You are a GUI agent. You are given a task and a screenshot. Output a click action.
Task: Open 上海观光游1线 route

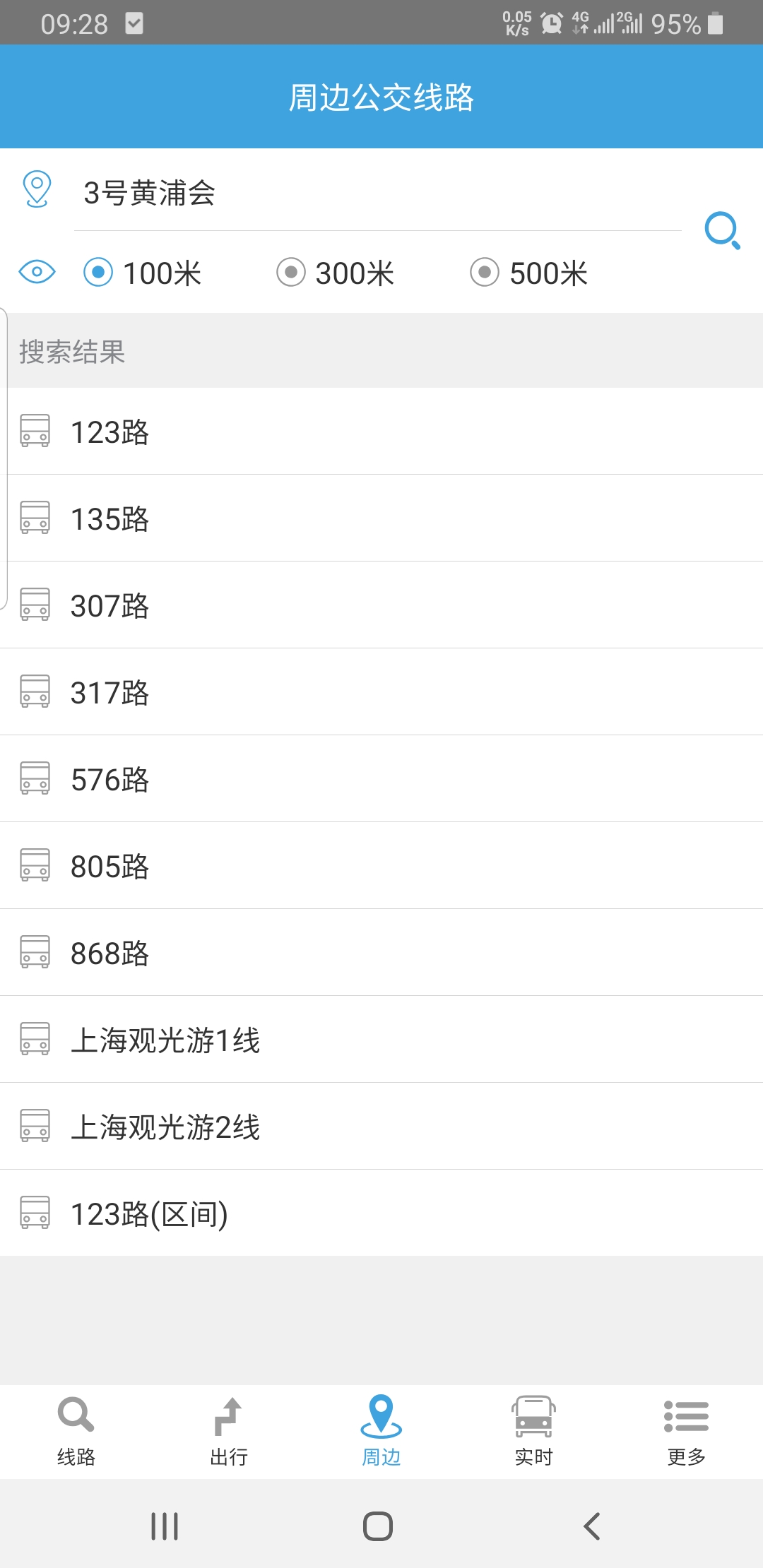point(381,1040)
